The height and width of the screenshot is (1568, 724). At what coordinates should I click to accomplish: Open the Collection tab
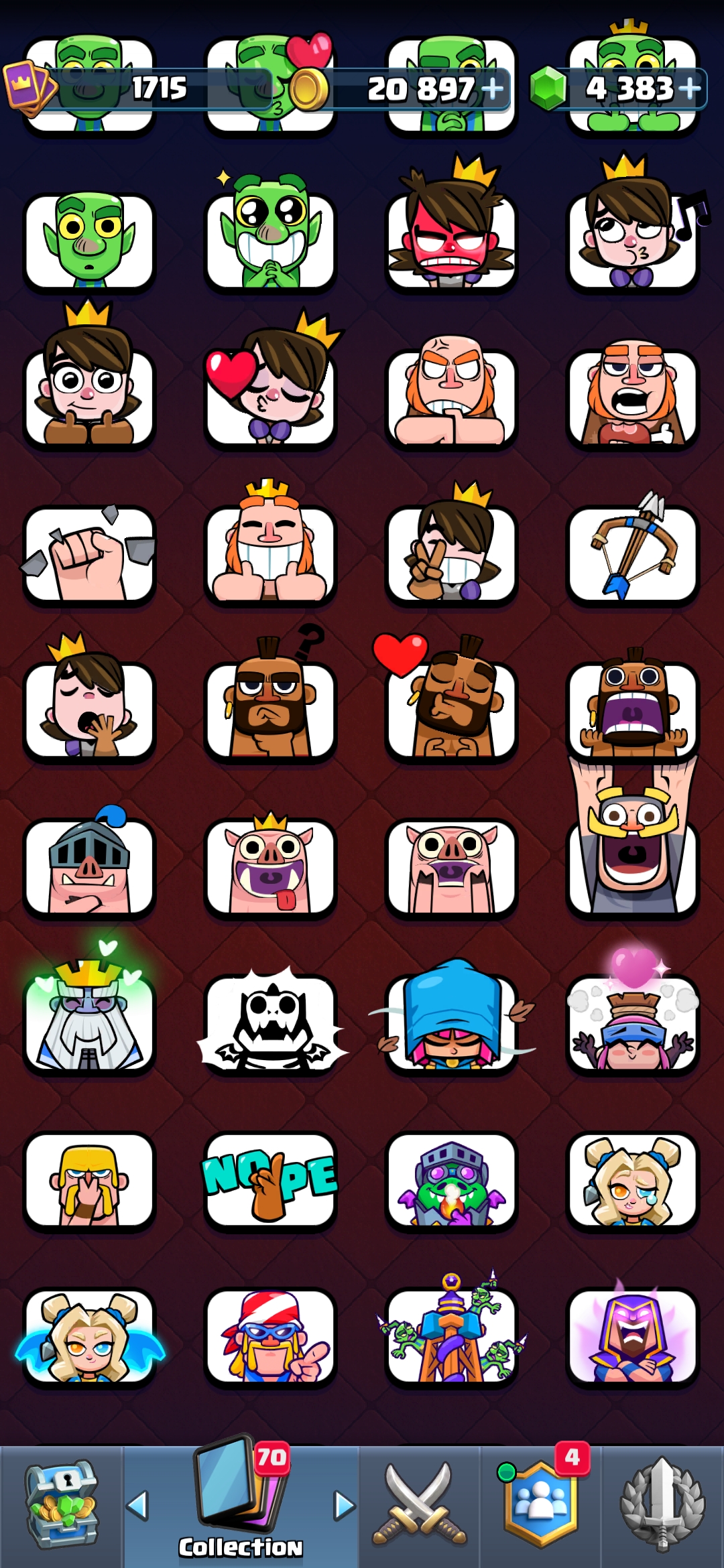pos(241,1505)
